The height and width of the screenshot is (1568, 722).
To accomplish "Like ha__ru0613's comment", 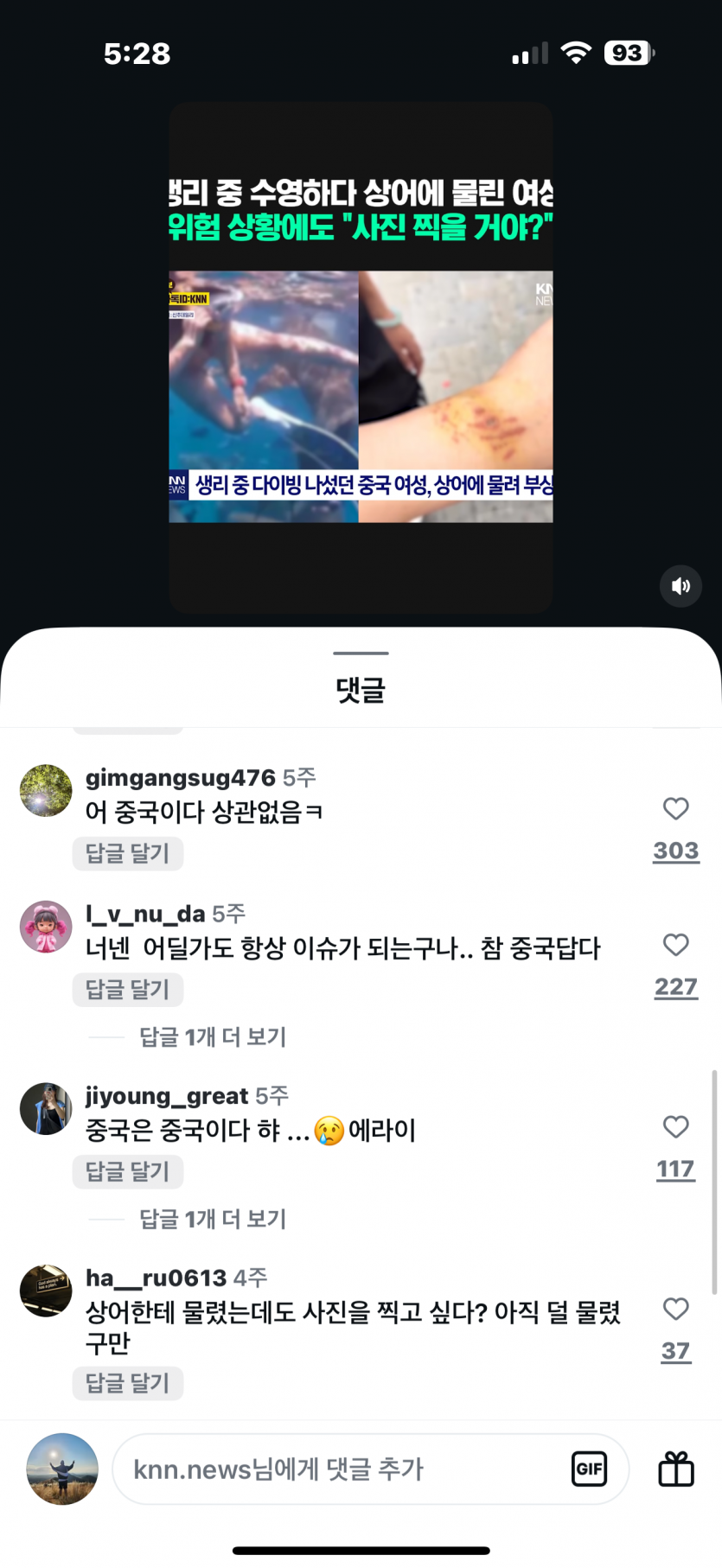I will (x=675, y=1310).
